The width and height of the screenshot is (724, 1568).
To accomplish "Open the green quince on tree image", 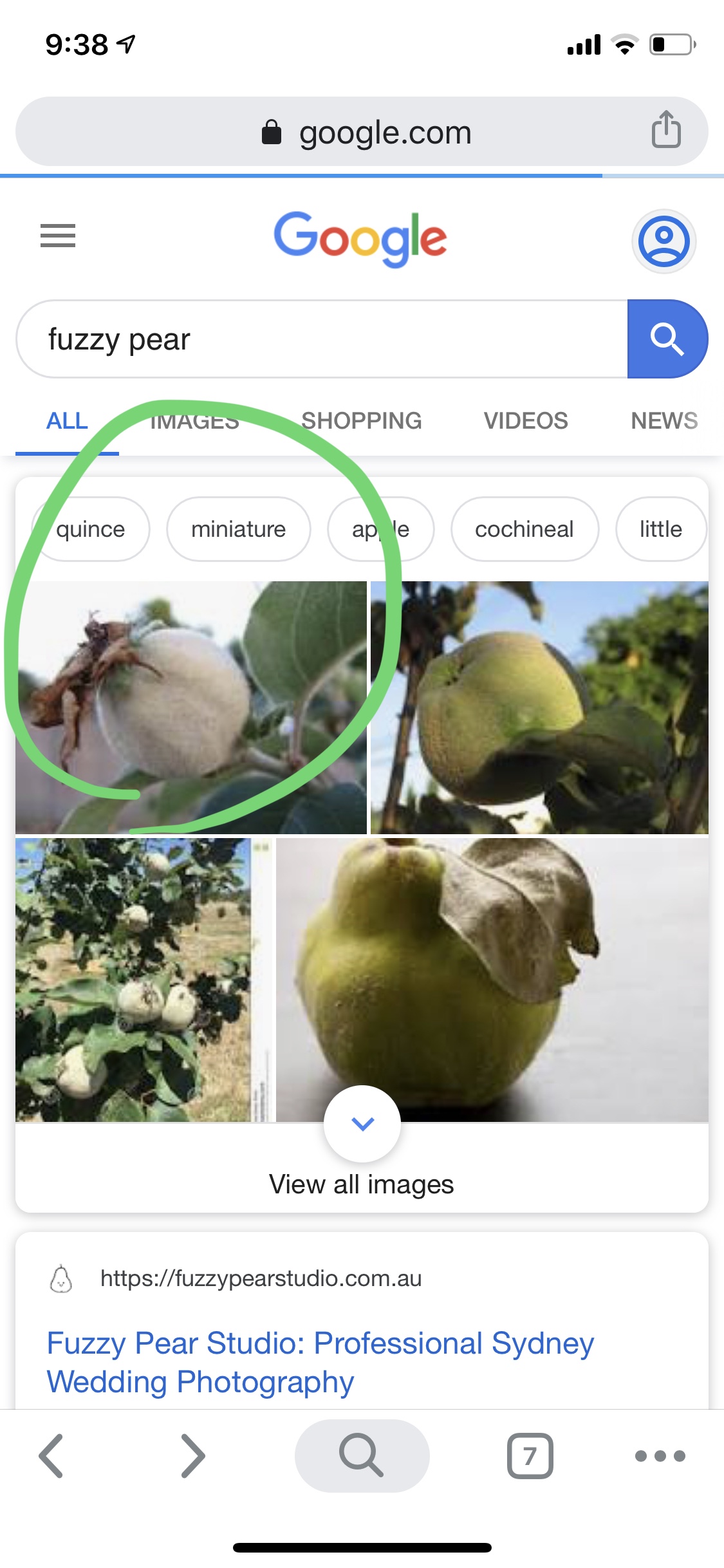I will tap(539, 707).
